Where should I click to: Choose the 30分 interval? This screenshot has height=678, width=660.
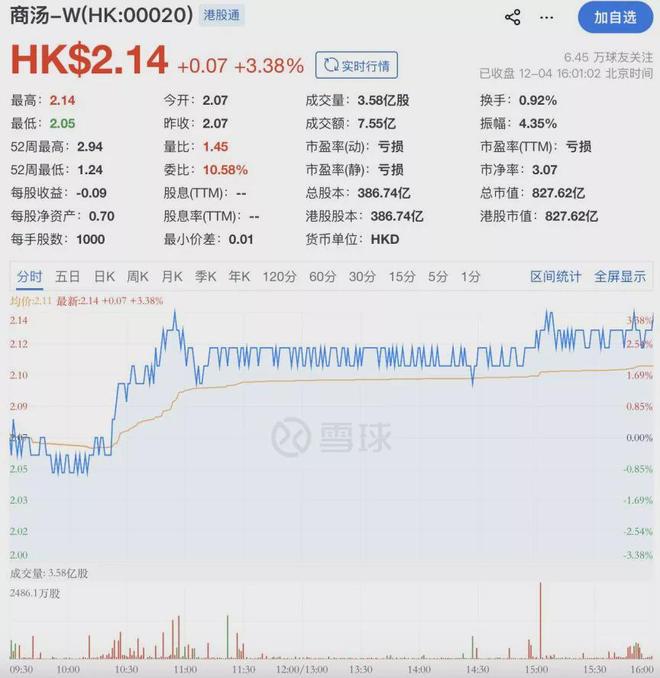[x=363, y=276]
